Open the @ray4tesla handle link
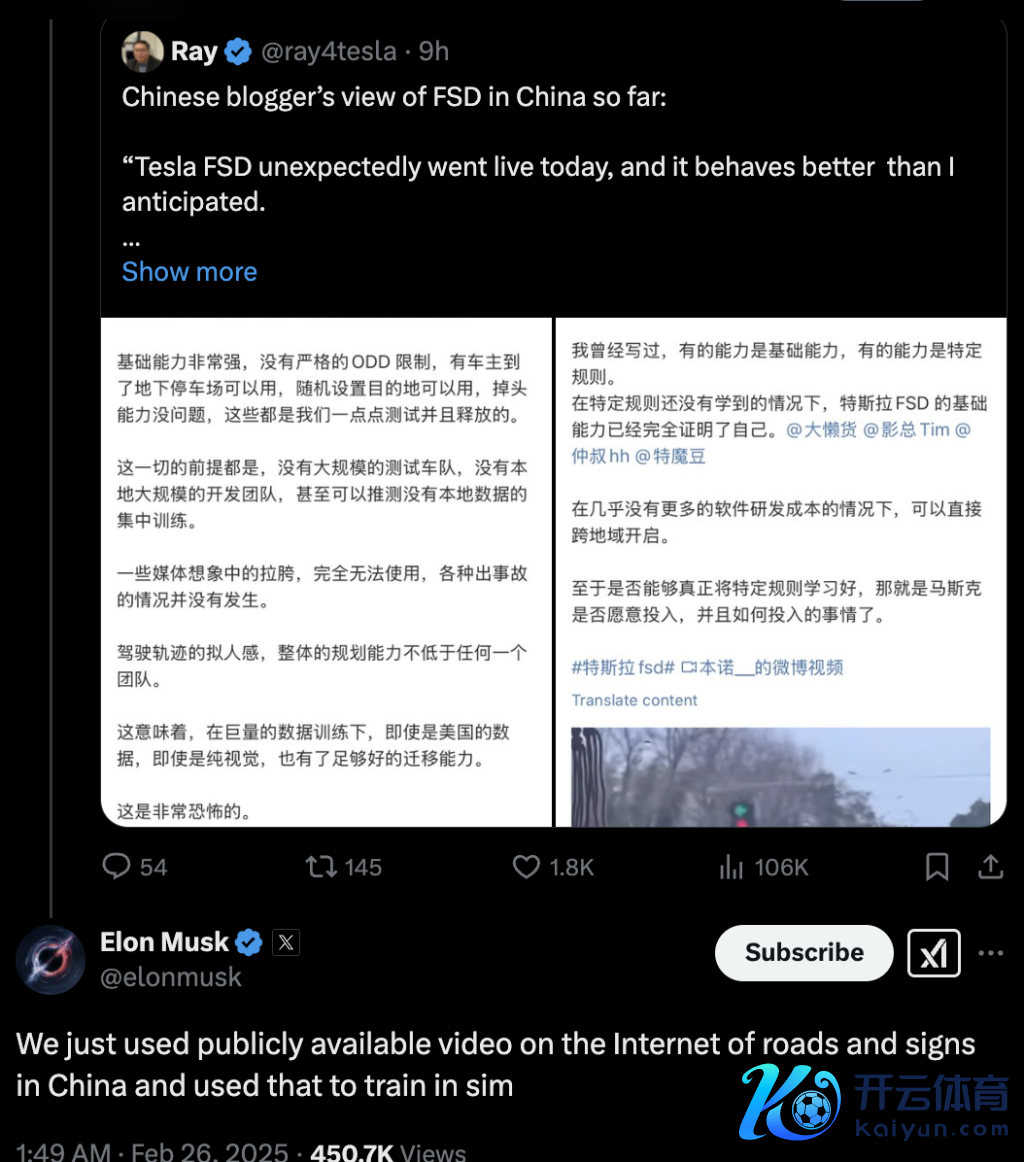This screenshot has width=1024, height=1162. pyautogui.click(x=329, y=52)
